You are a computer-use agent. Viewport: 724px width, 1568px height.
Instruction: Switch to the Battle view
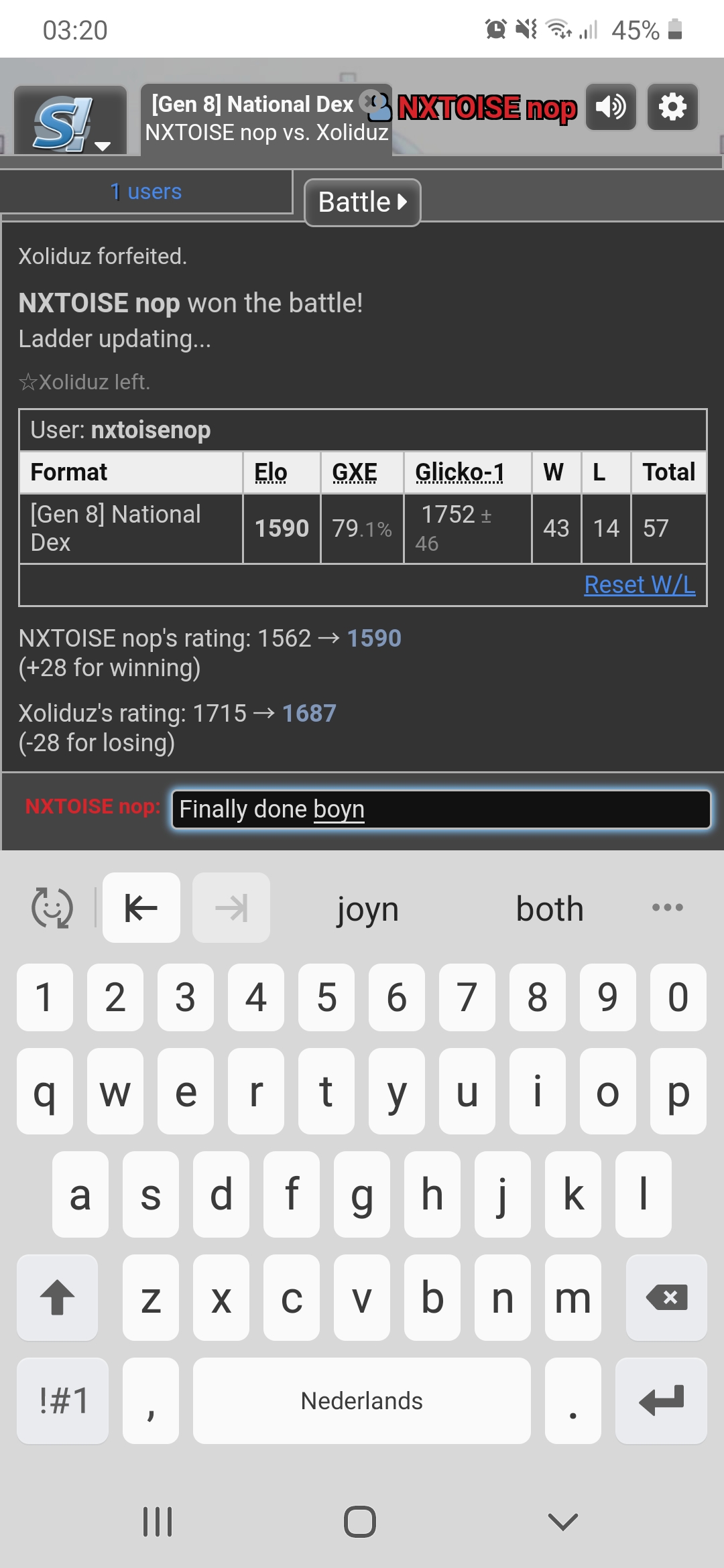pyautogui.click(x=363, y=202)
